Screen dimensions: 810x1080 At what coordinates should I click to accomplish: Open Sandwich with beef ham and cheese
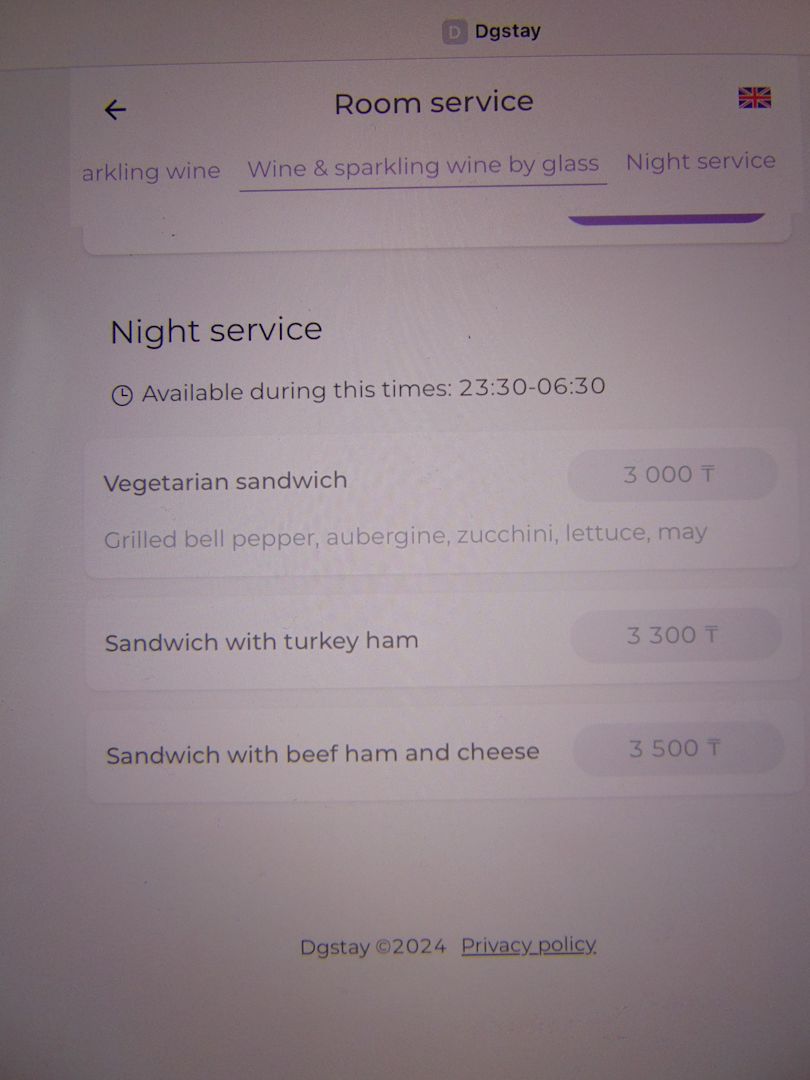coord(322,754)
